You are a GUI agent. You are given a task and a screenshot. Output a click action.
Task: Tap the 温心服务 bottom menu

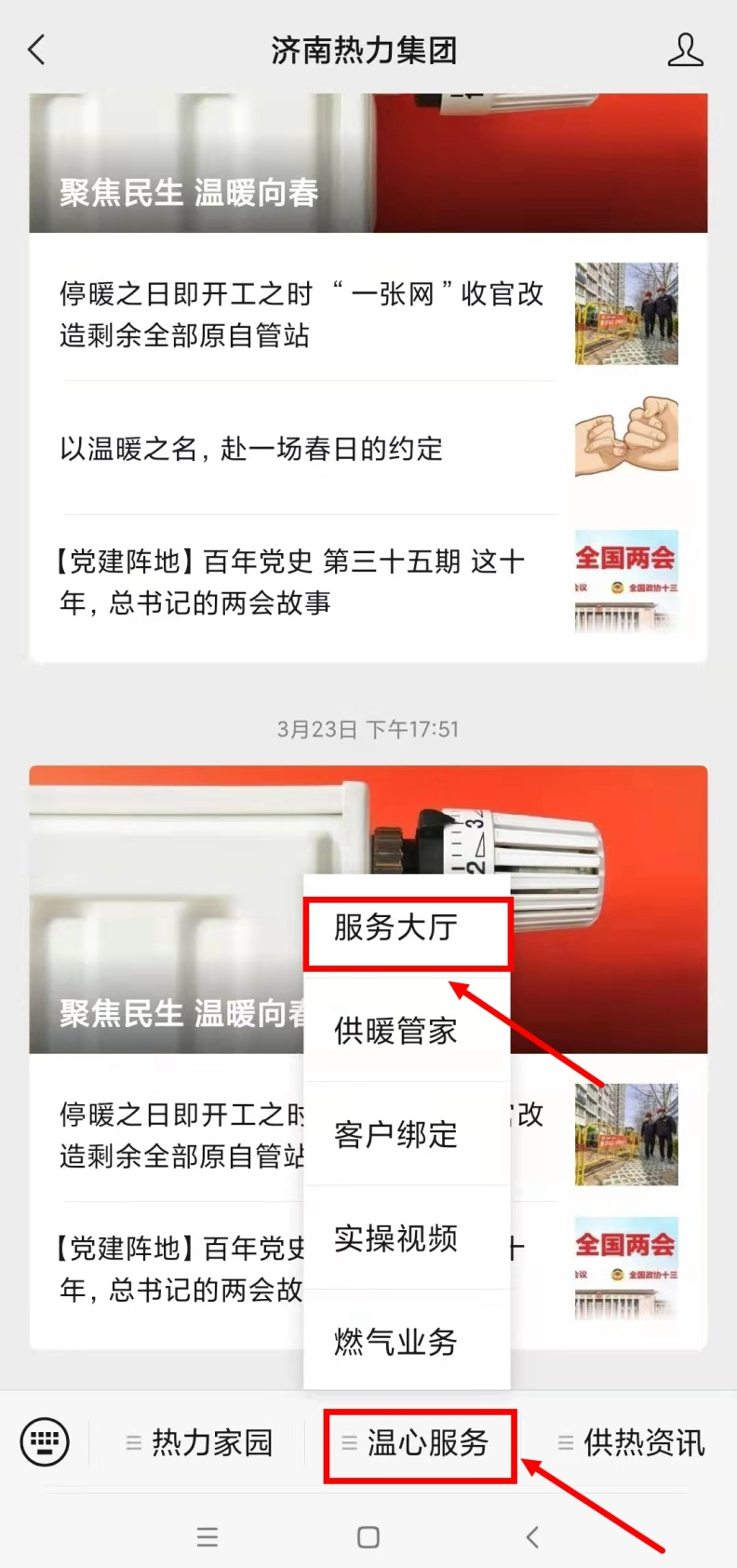(x=418, y=1443)
